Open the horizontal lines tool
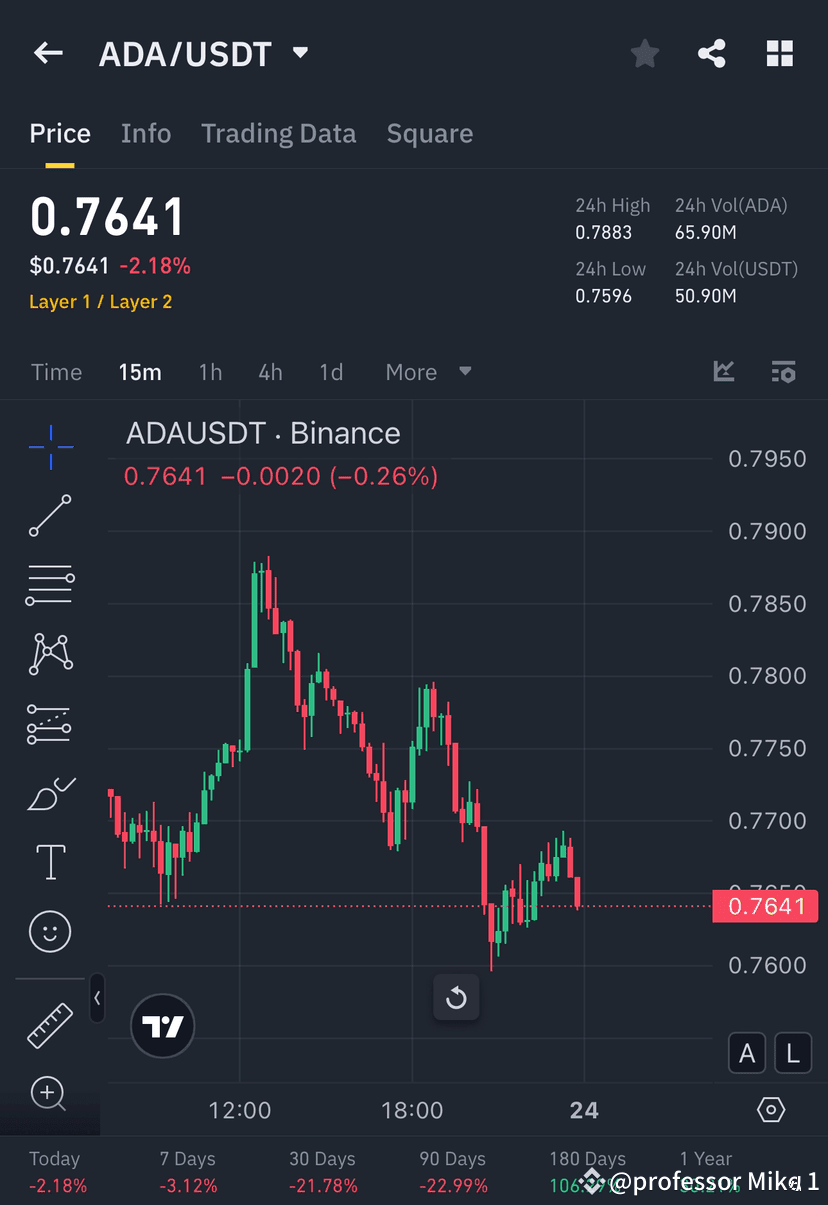Image resolution: width=828 pixels, height=1205 pixels. point(49,584)
